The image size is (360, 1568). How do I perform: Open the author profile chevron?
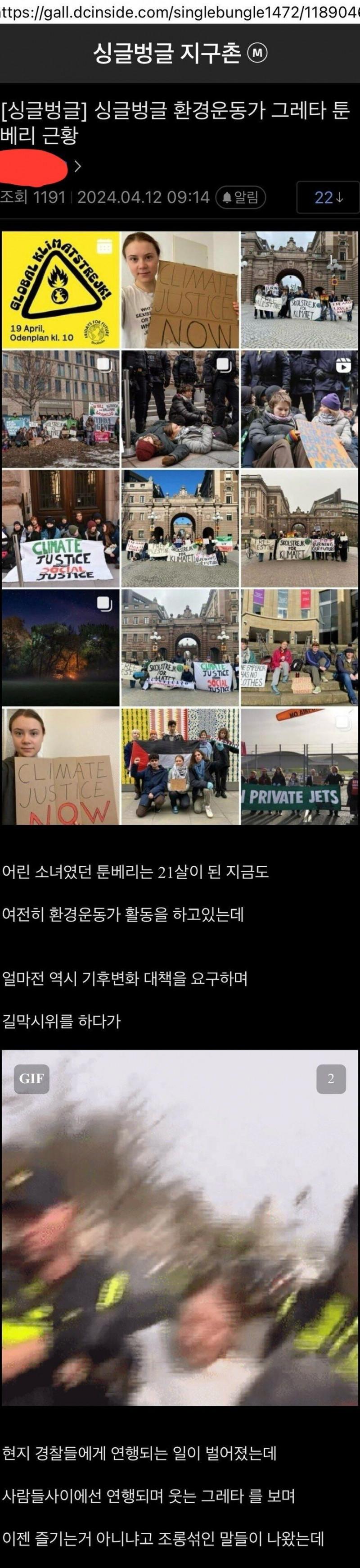coord(77,166)
